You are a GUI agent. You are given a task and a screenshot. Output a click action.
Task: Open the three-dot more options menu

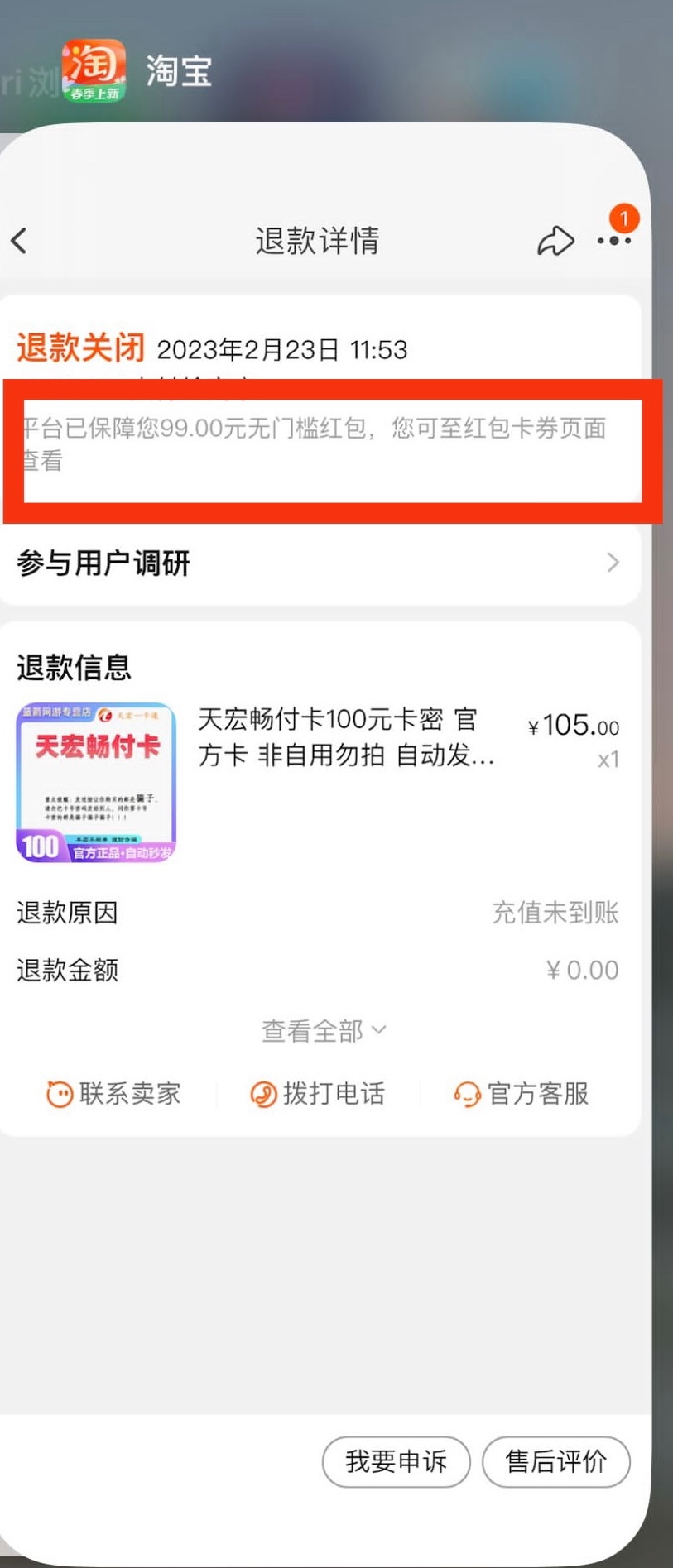coord(614,241)
